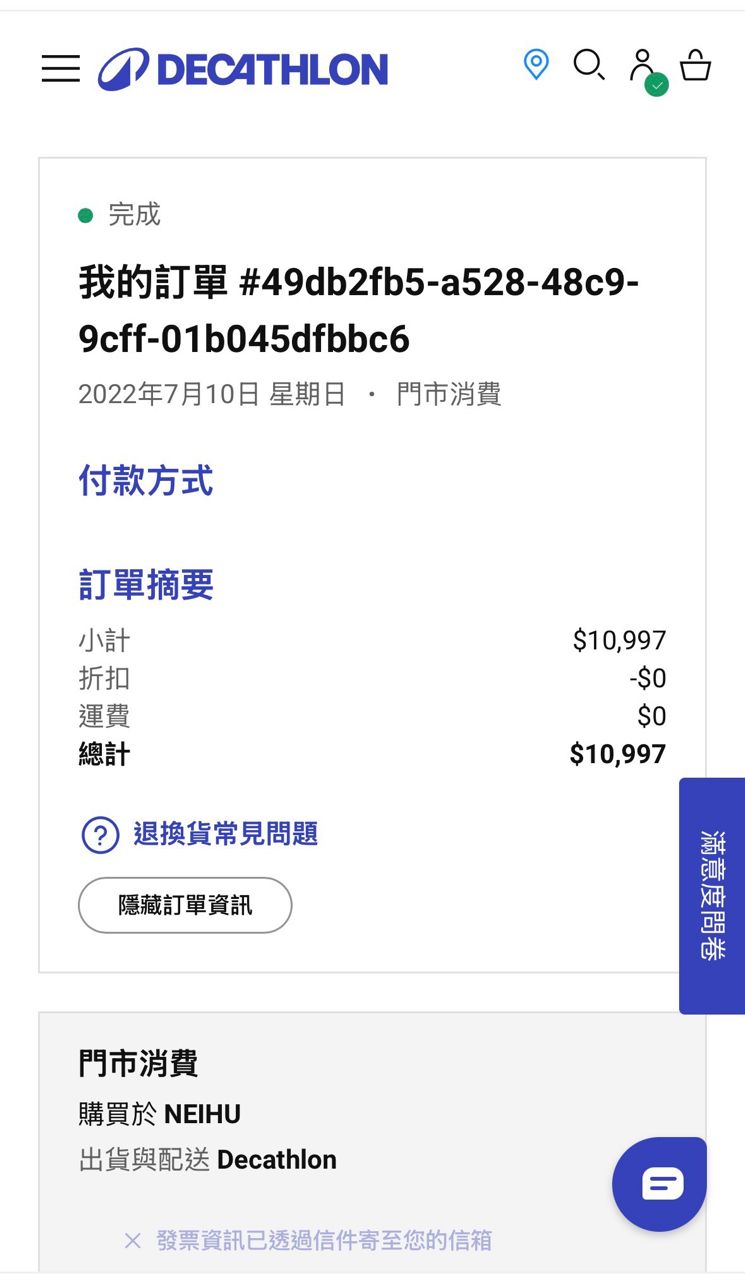View the shopping basket
The height and width of the screenshot is (1280, 745).
[695, 66]
